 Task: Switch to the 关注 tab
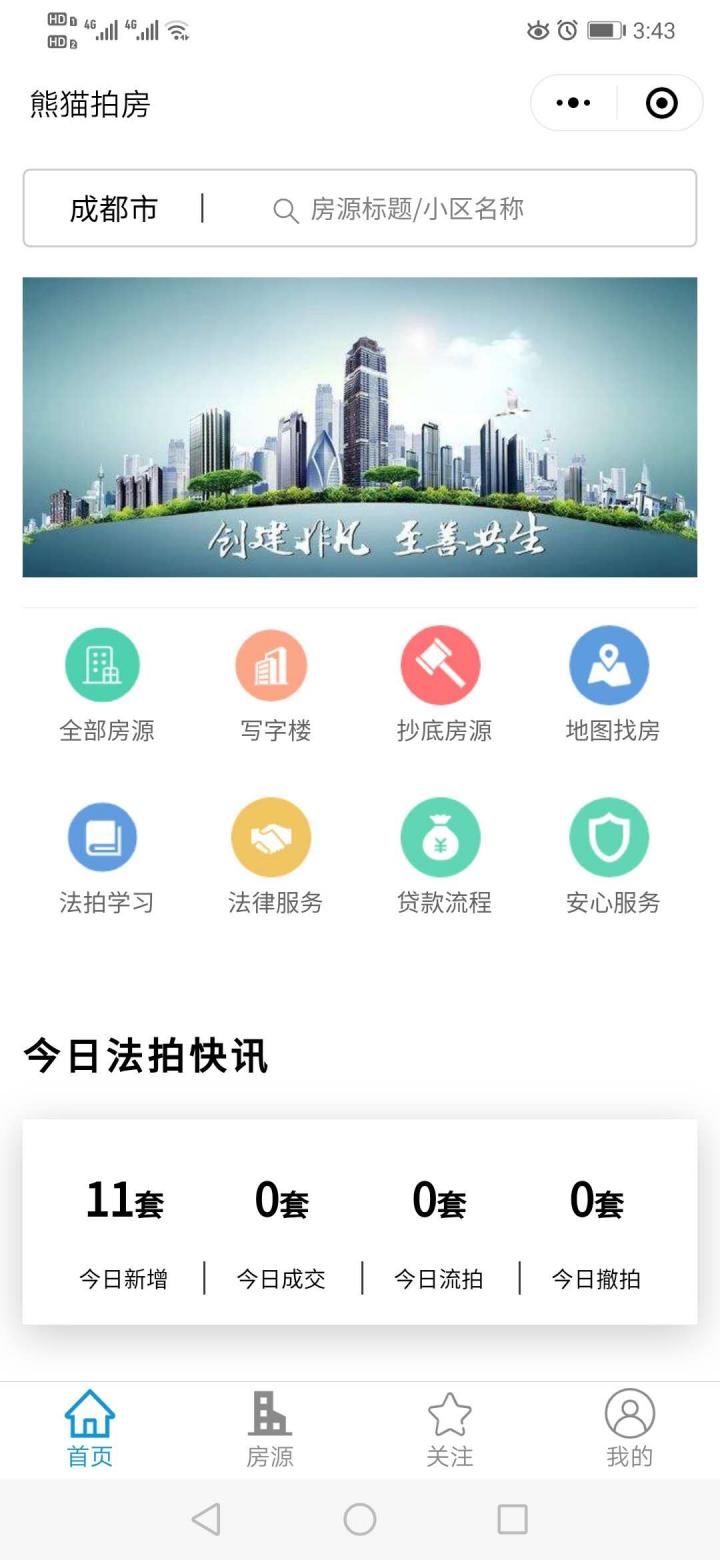[x=449, y=1430]
